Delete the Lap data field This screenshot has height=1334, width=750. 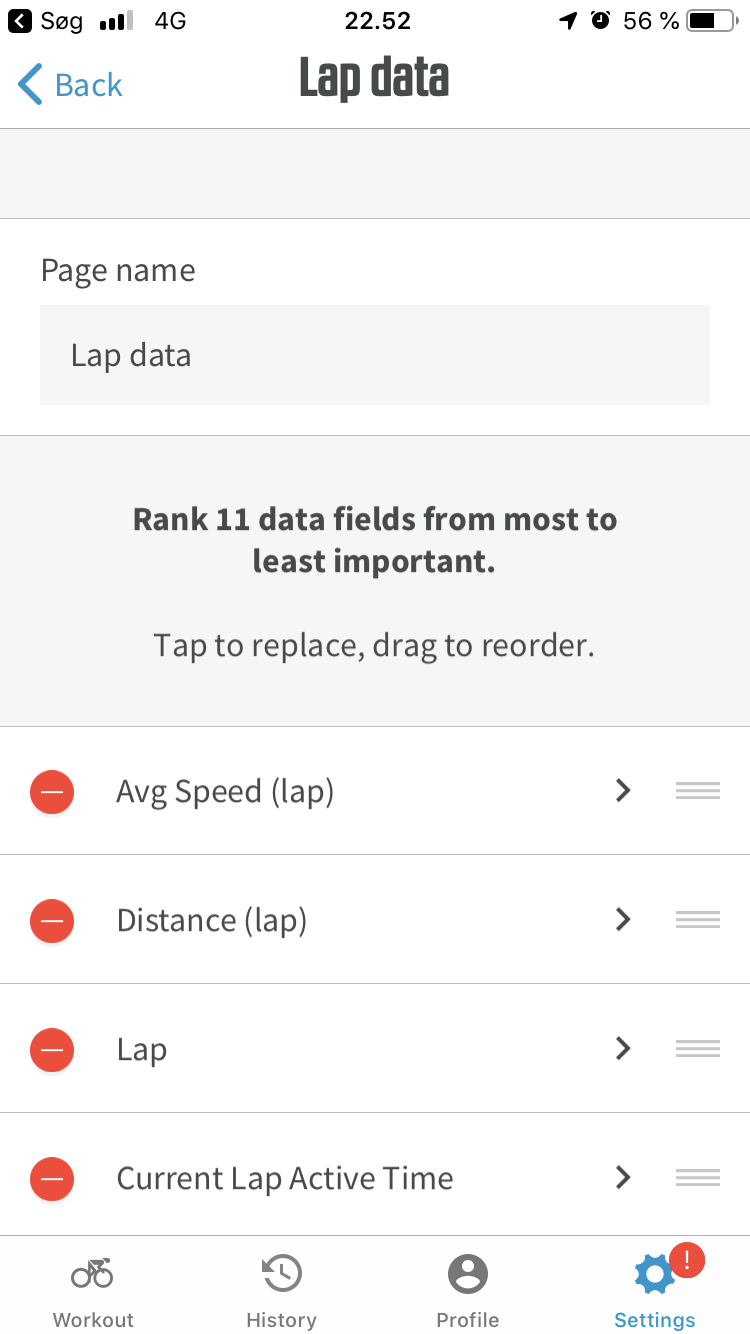[x=52, y=1049]
